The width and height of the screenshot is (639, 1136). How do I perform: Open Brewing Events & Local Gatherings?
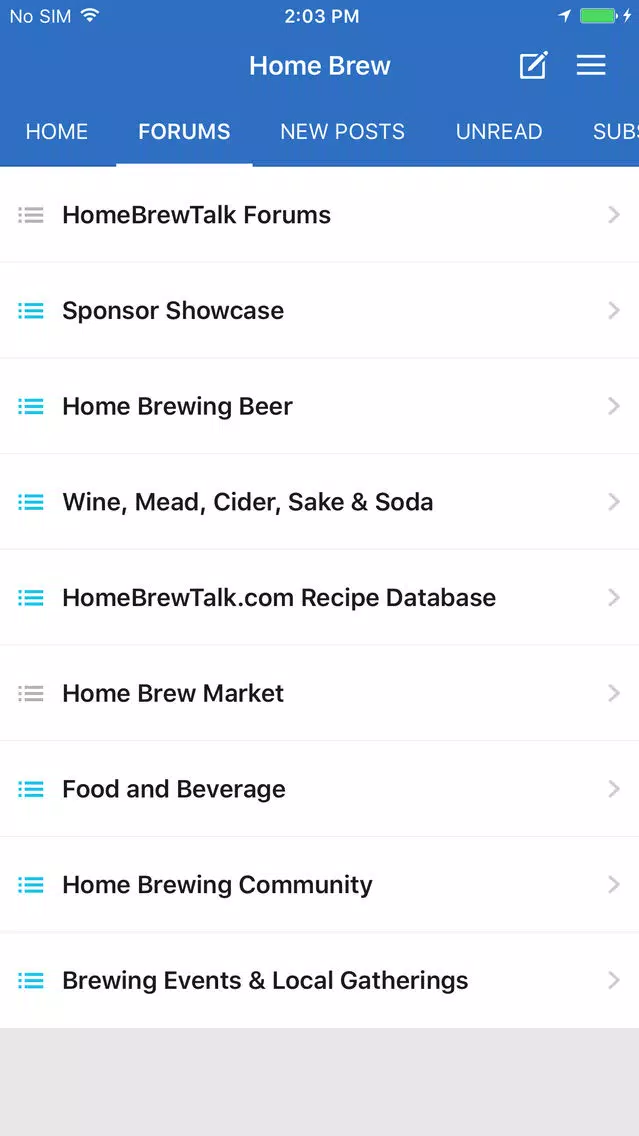pyautogui.click(x=320, y=980)
